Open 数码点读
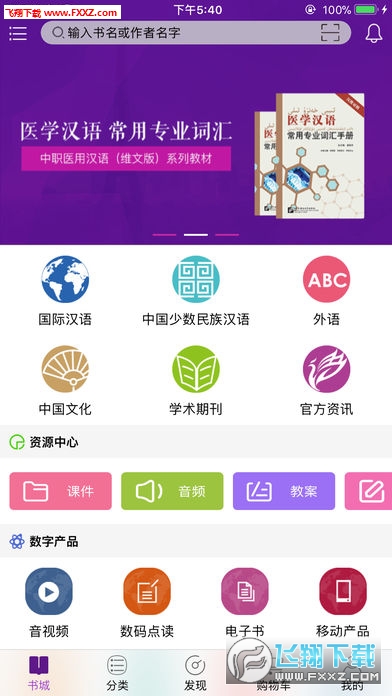392x696 pixels. tap(147, 602)
